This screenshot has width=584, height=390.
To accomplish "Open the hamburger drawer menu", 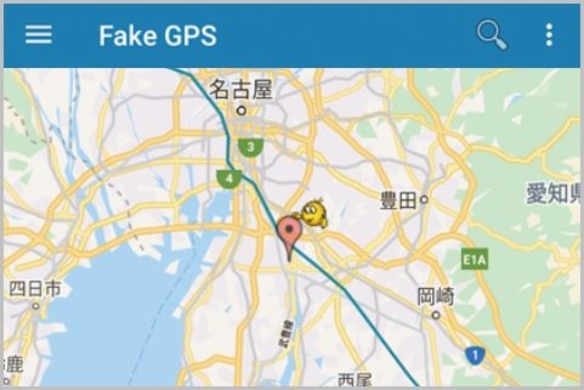I will pyautogui.click(x=38, y=35).
